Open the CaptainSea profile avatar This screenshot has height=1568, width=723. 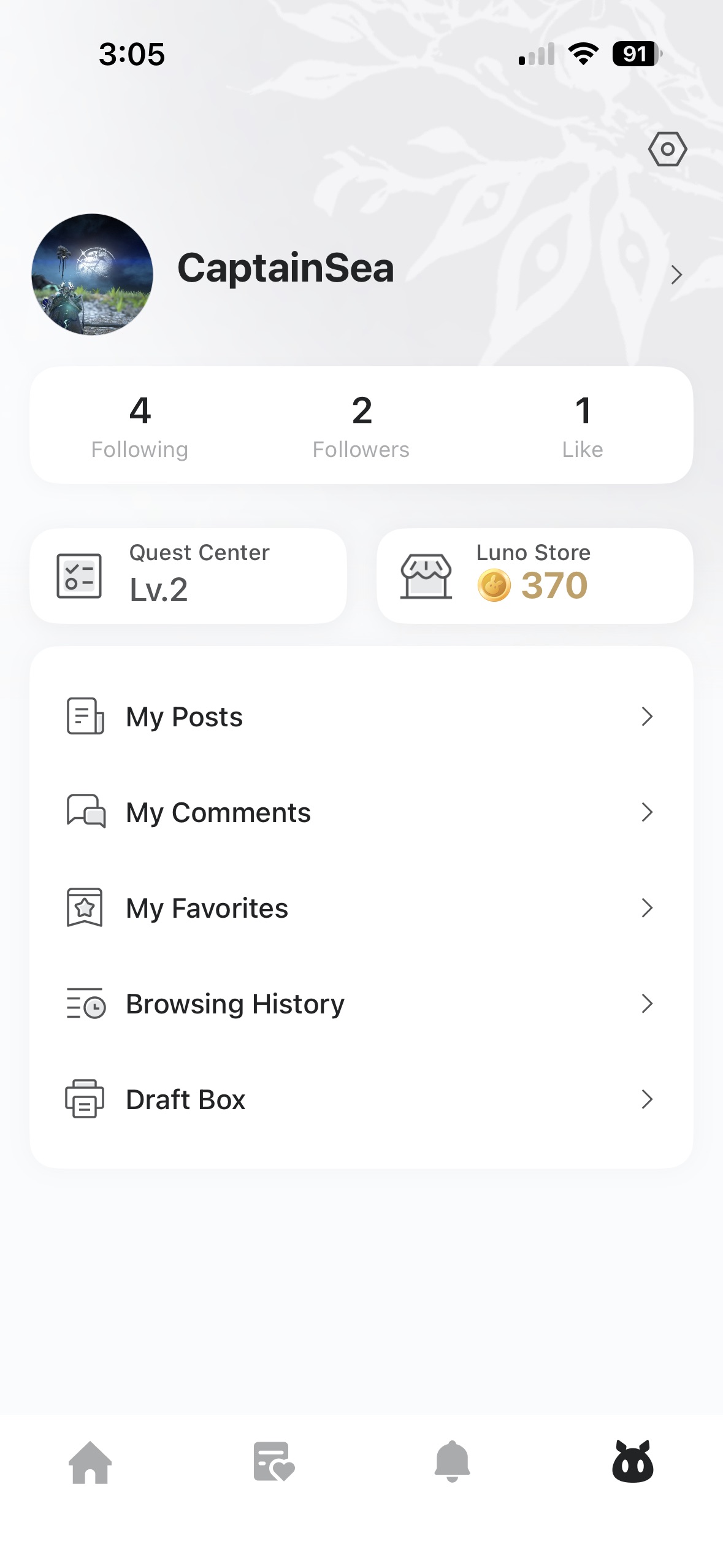92,274
